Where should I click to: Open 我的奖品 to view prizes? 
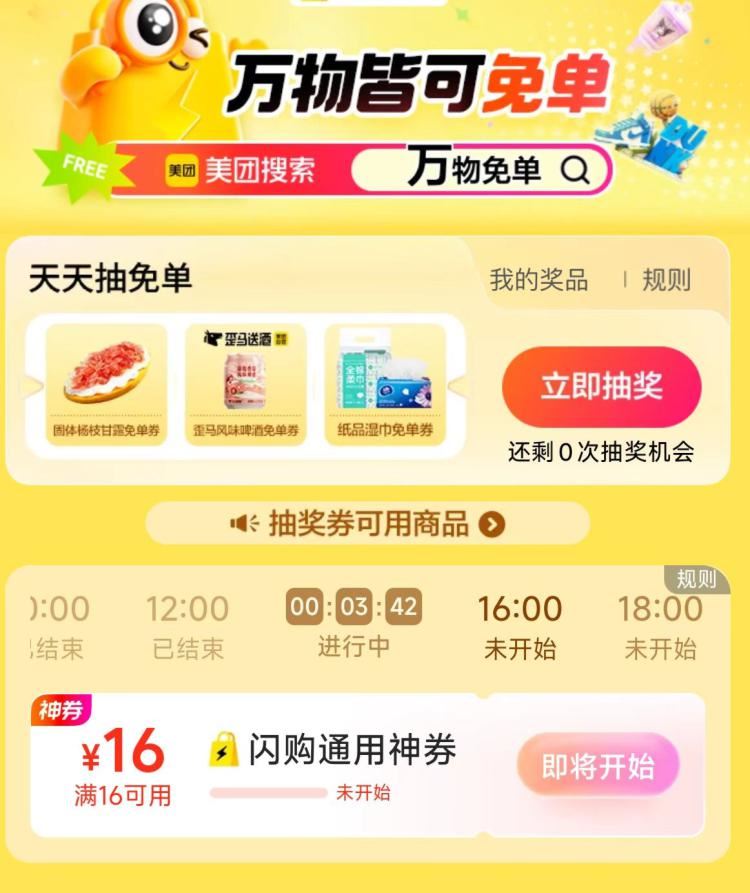[x=537, y=281]
